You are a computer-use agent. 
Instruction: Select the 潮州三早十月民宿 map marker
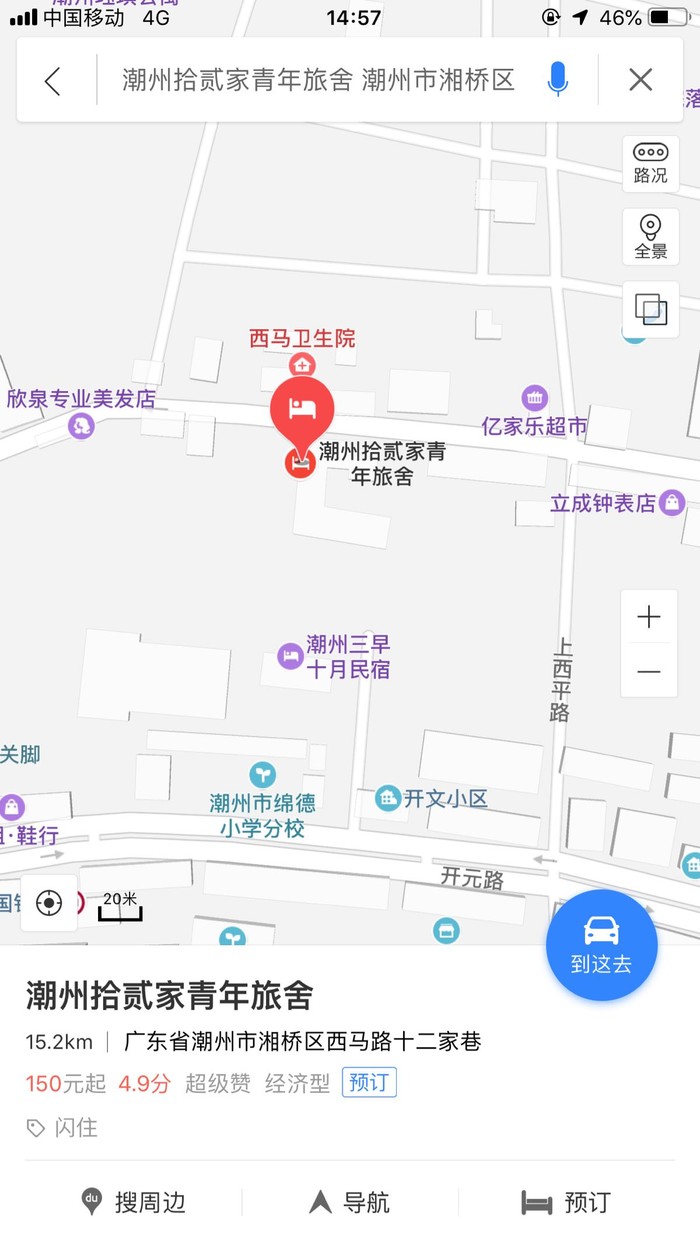290,656
